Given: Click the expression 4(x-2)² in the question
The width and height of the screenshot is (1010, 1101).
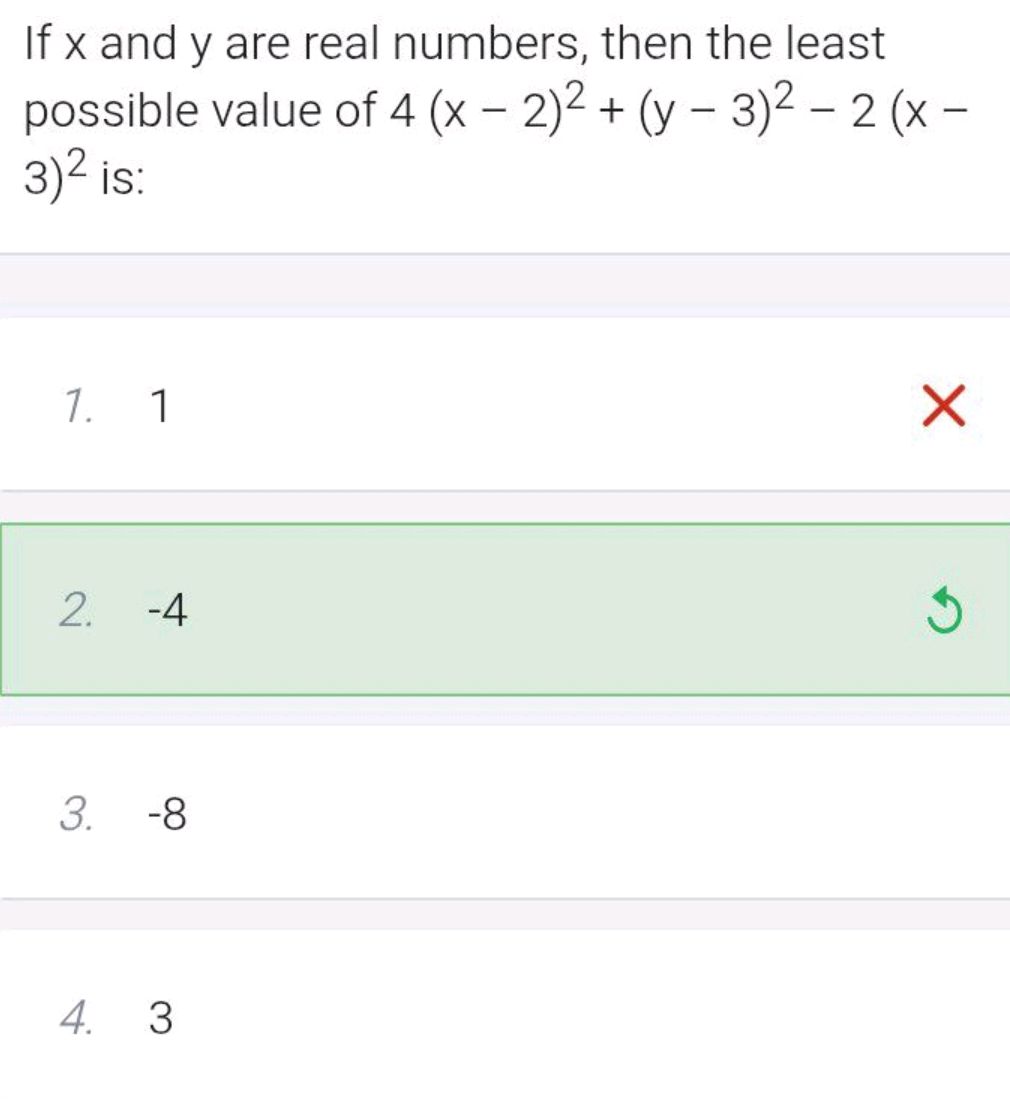Looking at the screenshot, I should click(x=490, y=108).
